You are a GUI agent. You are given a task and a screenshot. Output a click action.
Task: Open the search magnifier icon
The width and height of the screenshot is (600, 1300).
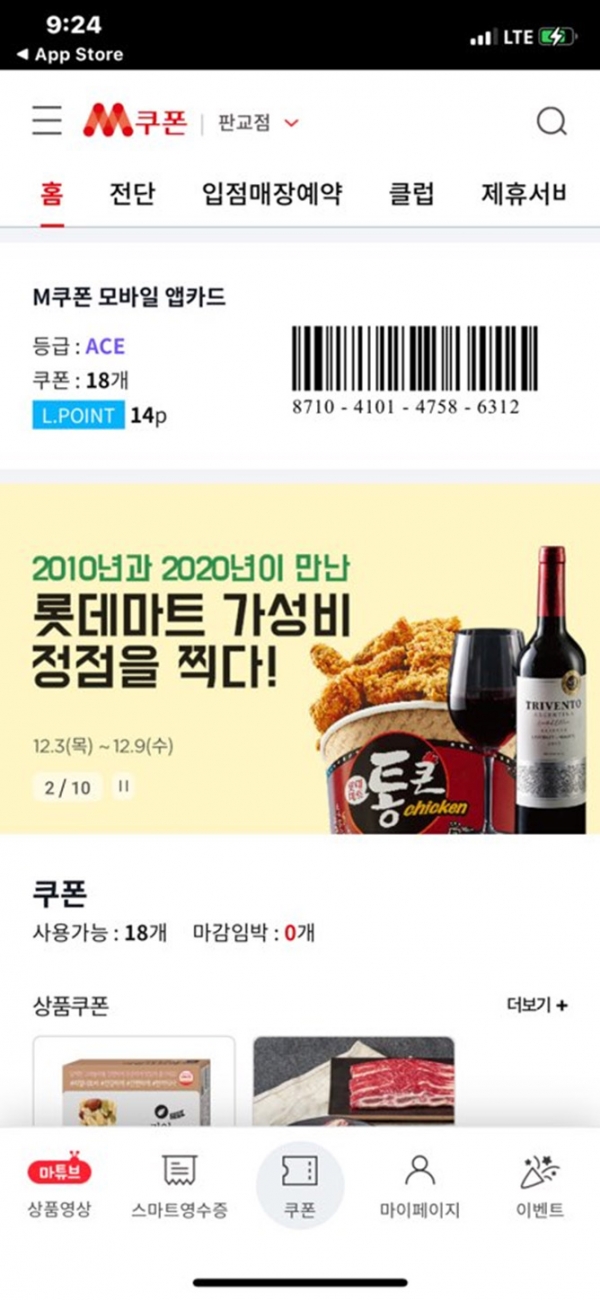pyautogui.click(x=551, y=122)
